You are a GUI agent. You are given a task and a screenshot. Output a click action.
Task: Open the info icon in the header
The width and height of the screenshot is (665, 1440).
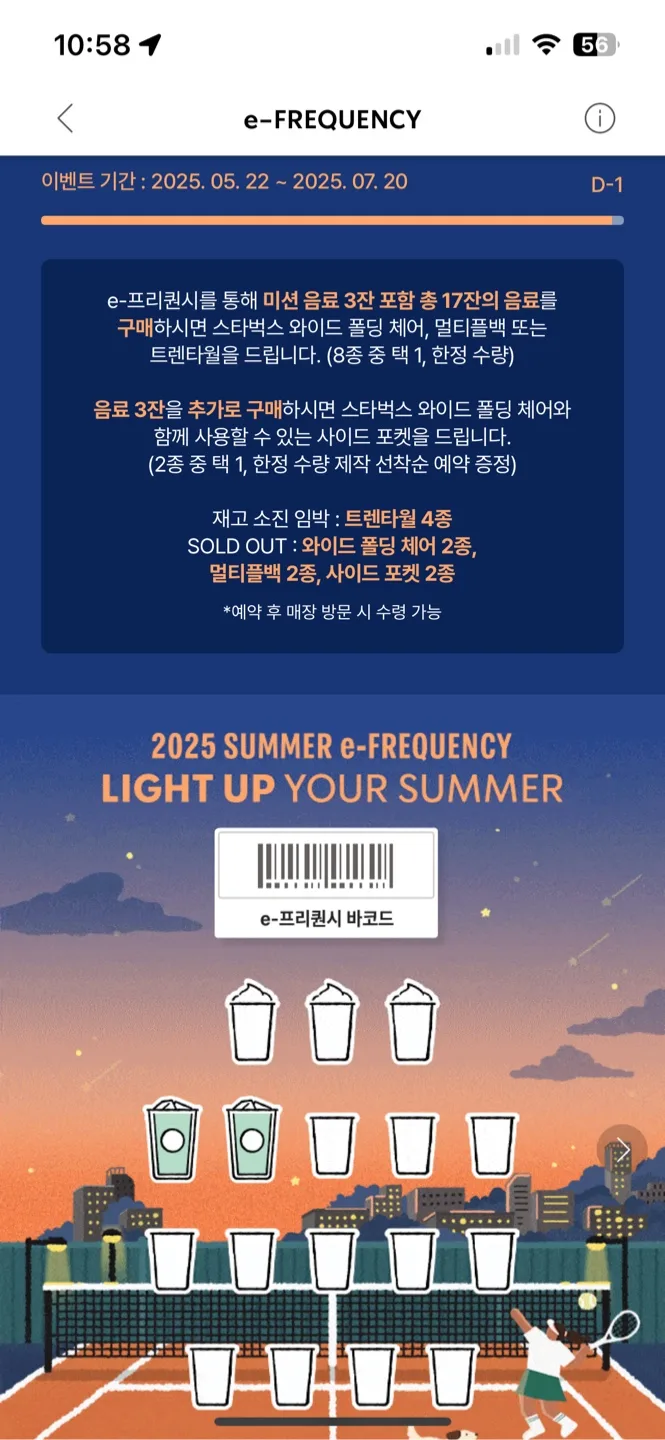click(x=599, y=119)
